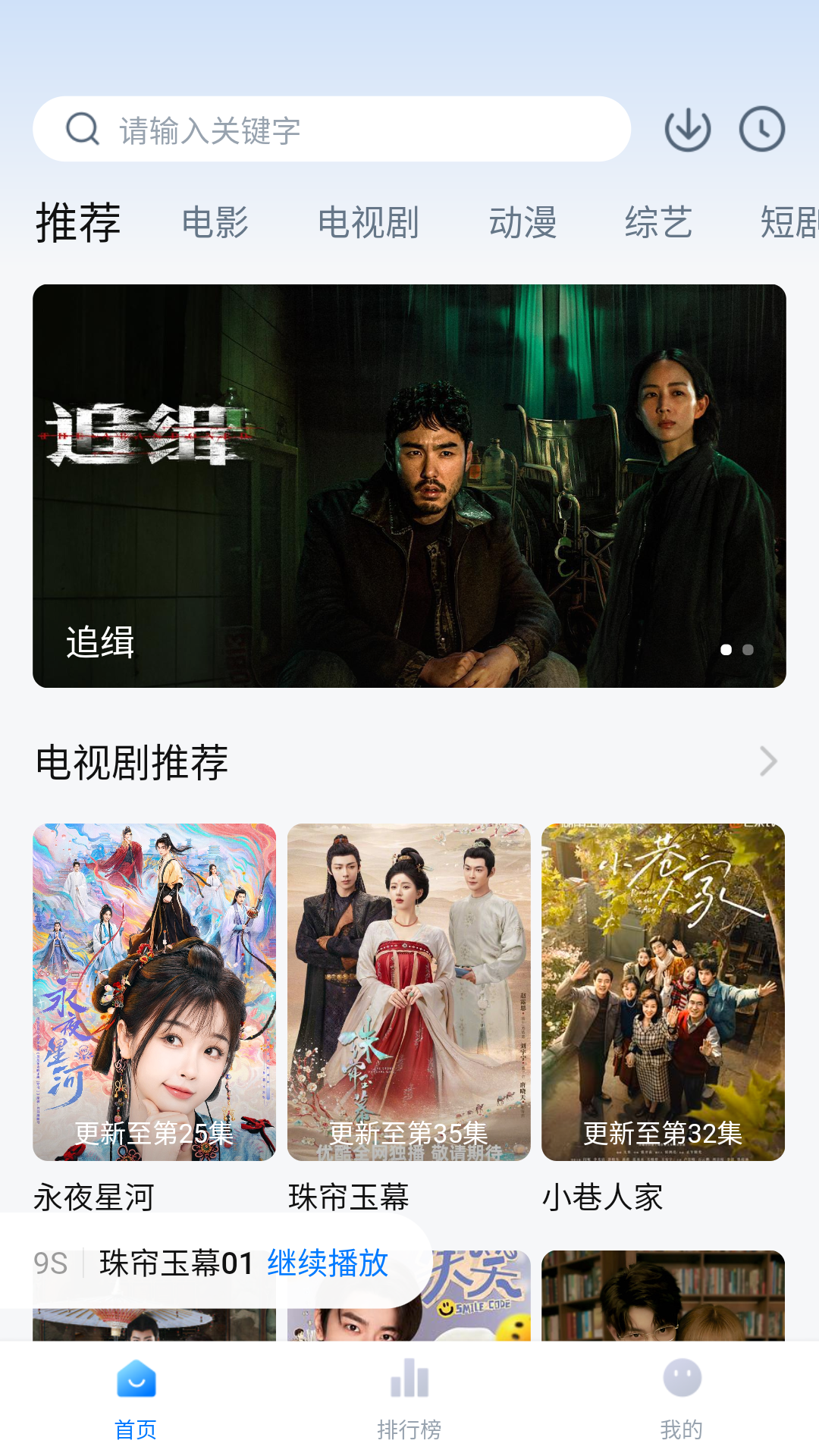819x1456 pixels.
Task: Select the first carousel indicator dot
Action: click(x=726, y=650)
